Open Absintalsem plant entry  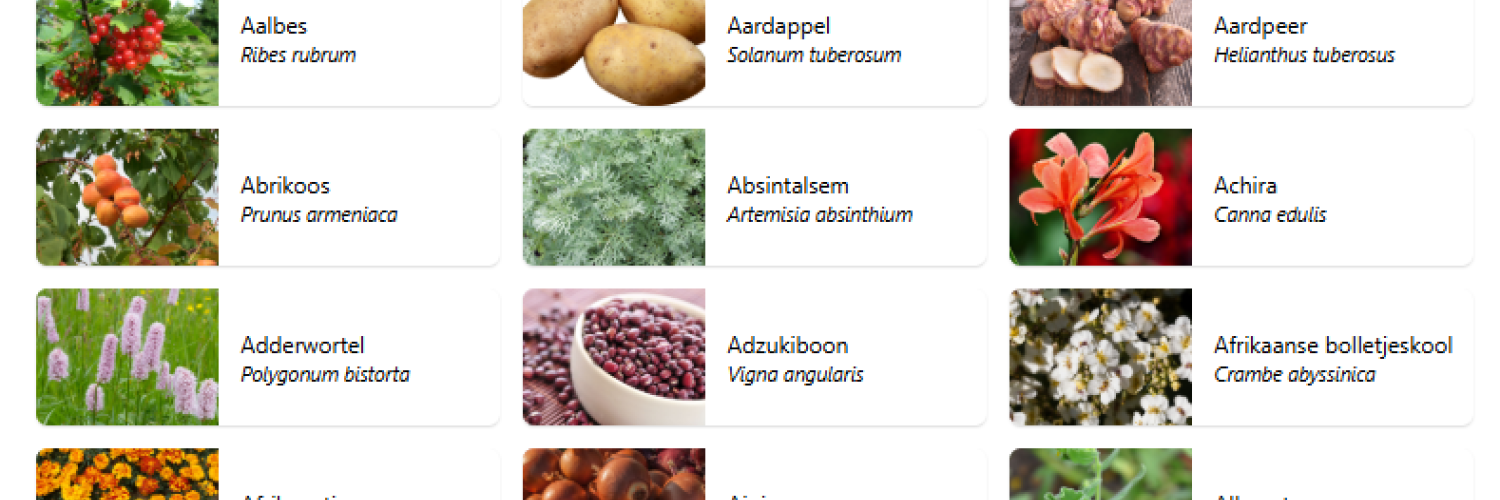754,198
